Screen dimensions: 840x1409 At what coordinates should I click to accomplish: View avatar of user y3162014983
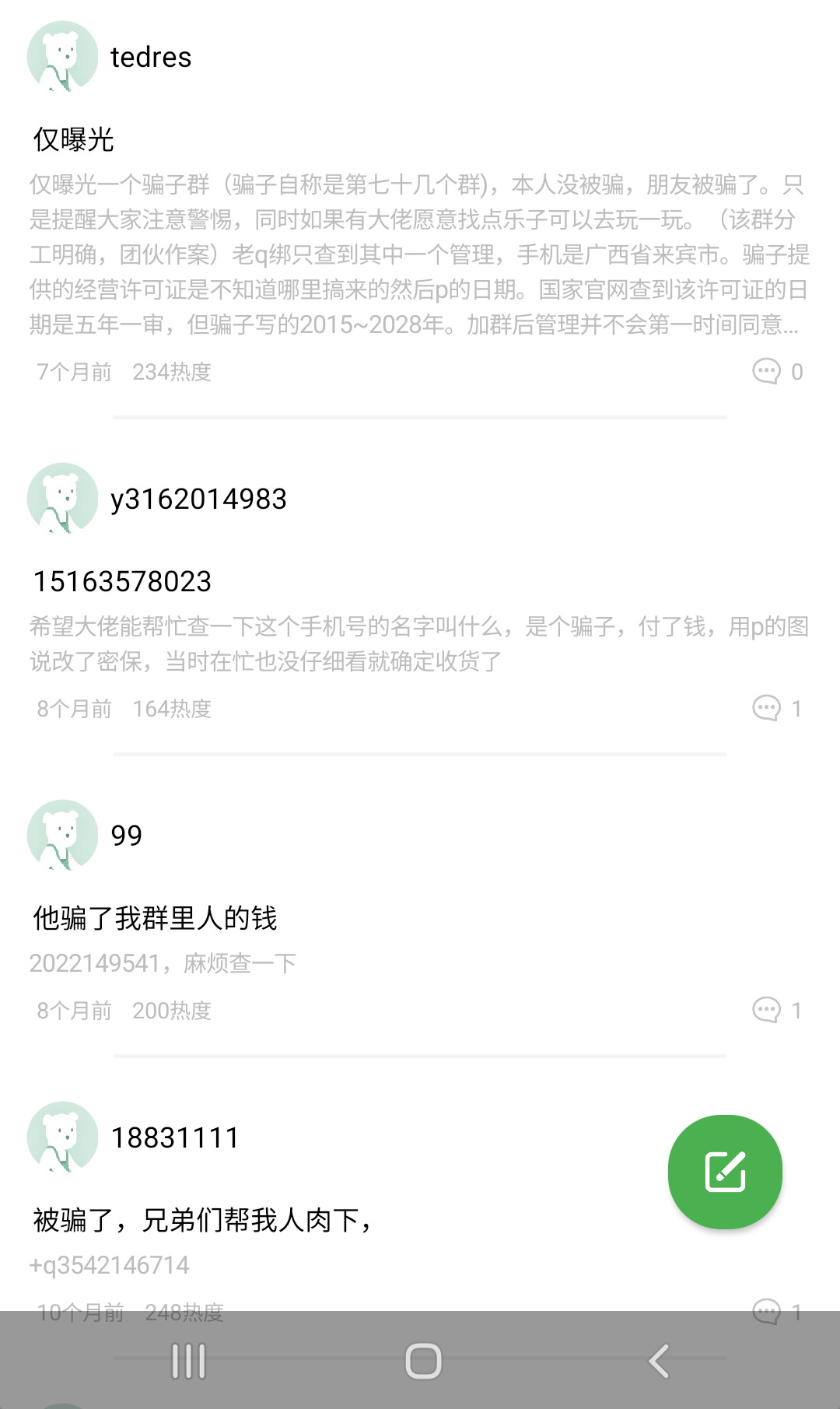point(62,499)
